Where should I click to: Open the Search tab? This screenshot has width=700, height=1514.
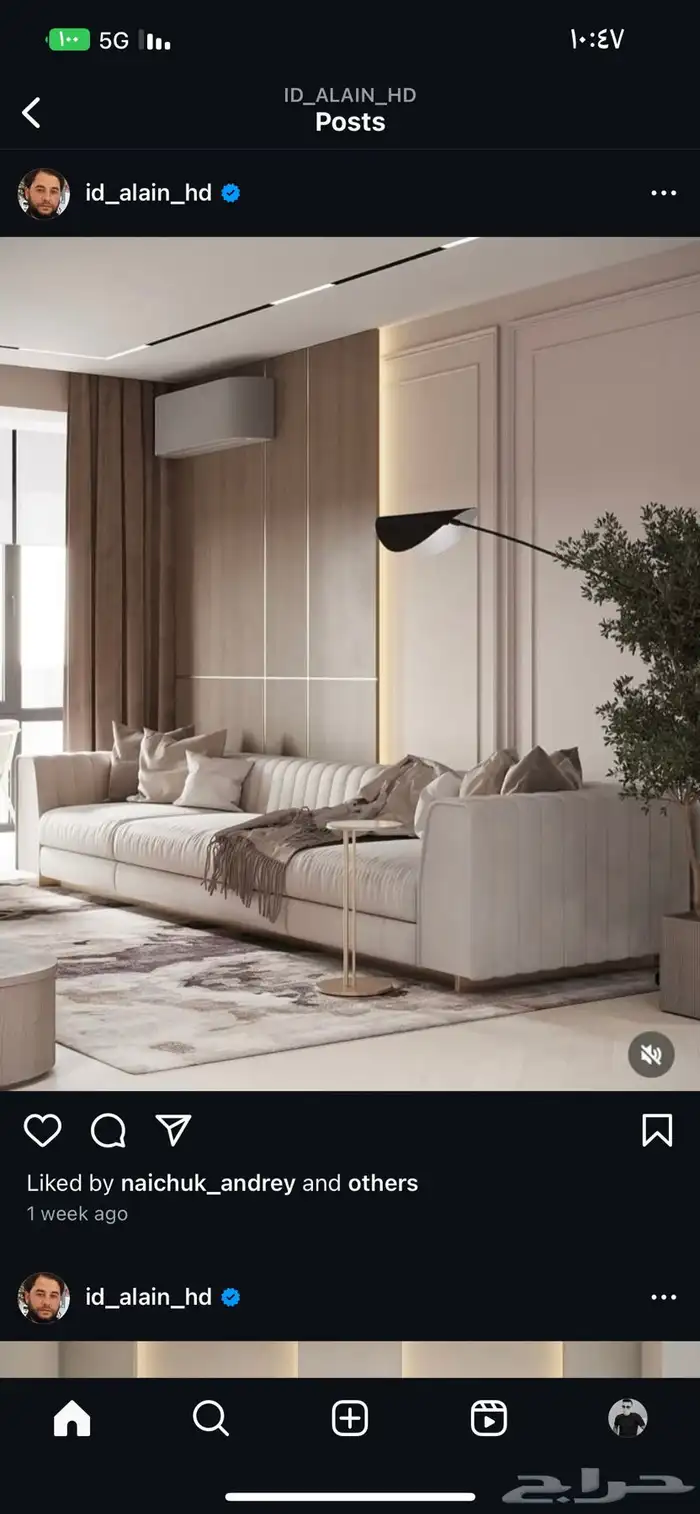[211, 1418]
